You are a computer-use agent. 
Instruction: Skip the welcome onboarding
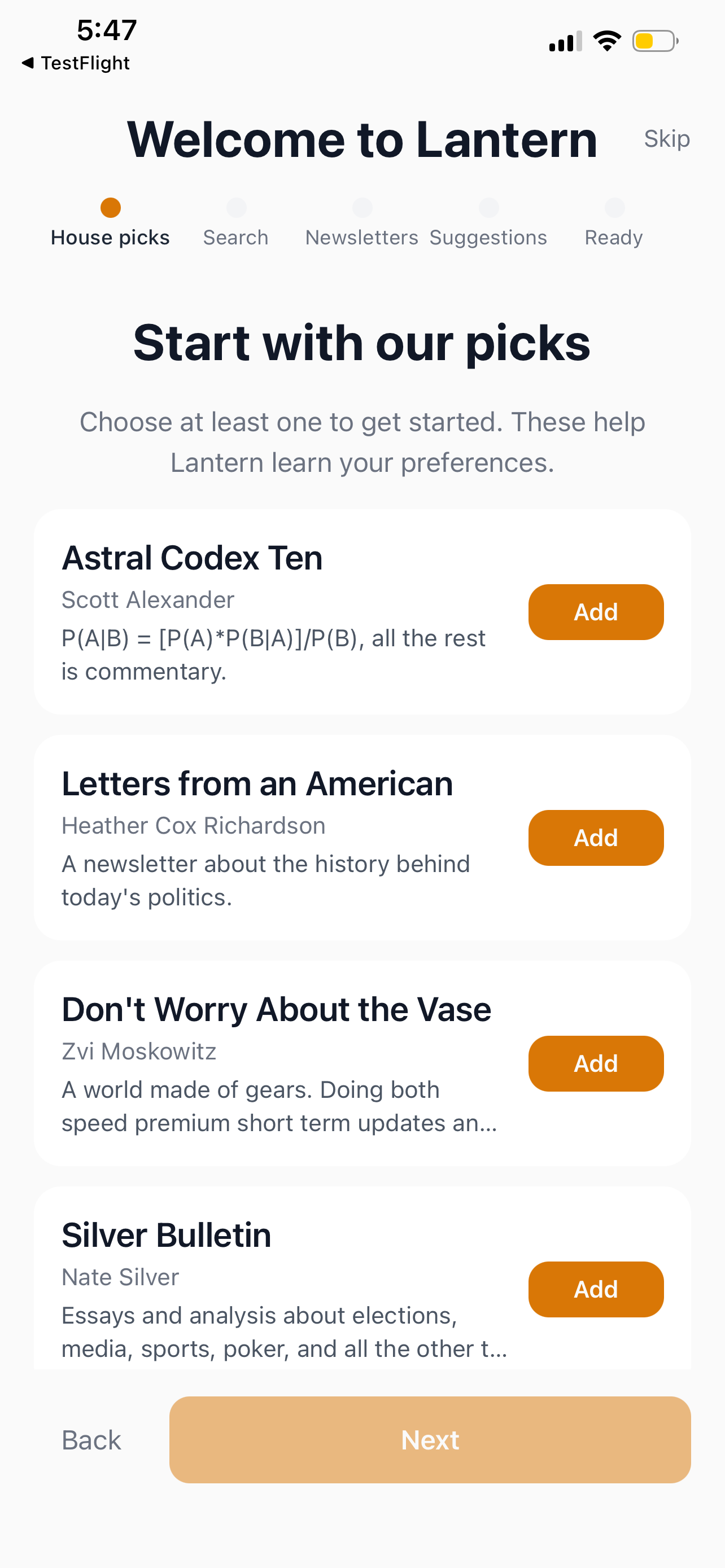[x=667, y=139]
